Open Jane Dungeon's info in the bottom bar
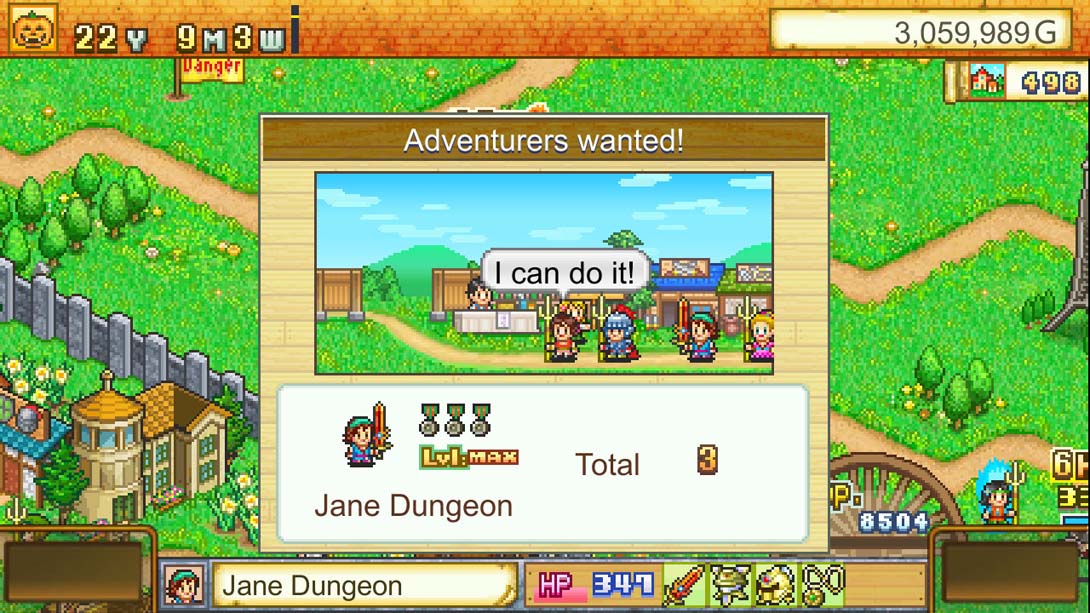Image resolution: width=1090 pixels, height=613 pixels. tap(340, 585)
